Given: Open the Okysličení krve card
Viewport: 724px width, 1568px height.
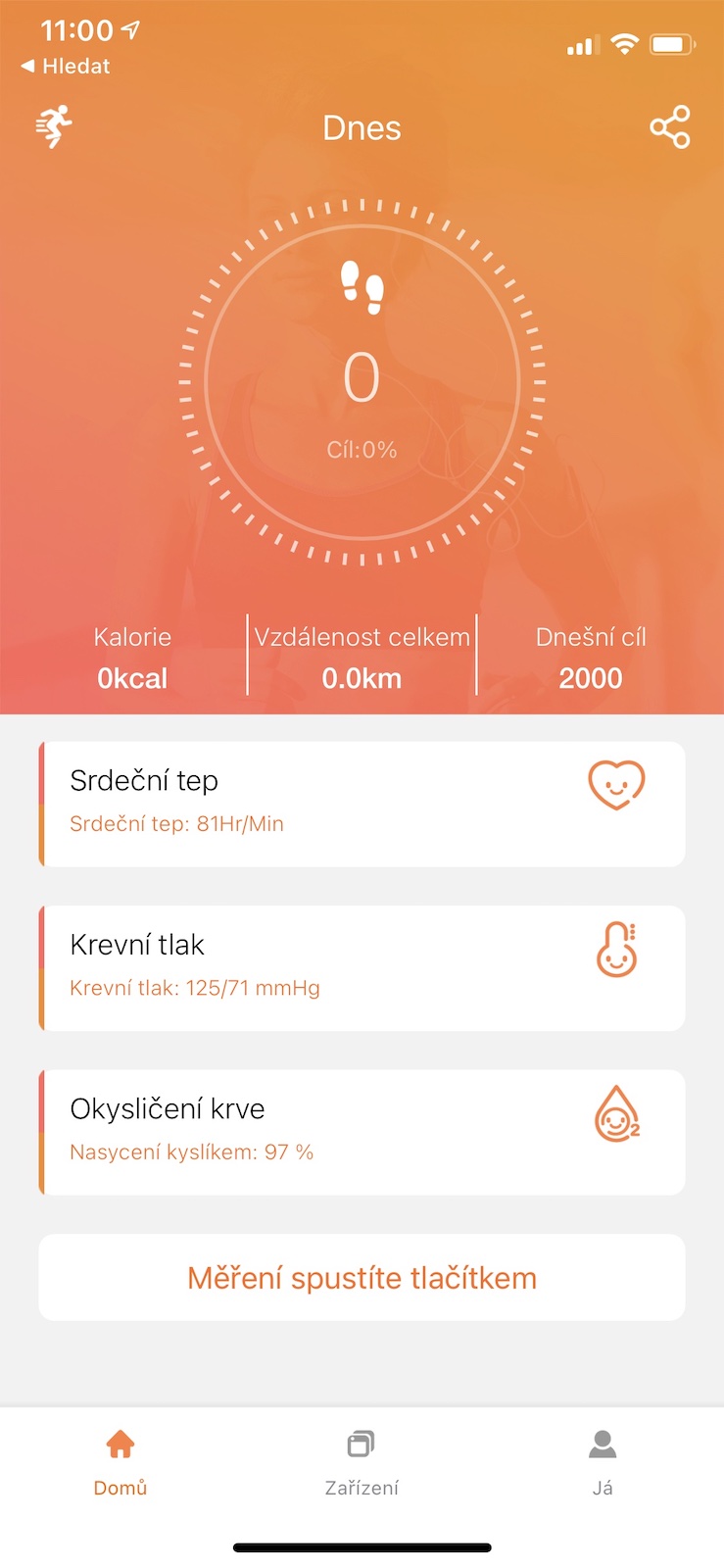Looking at the screenshot, I should click(x=362, y=1132).
